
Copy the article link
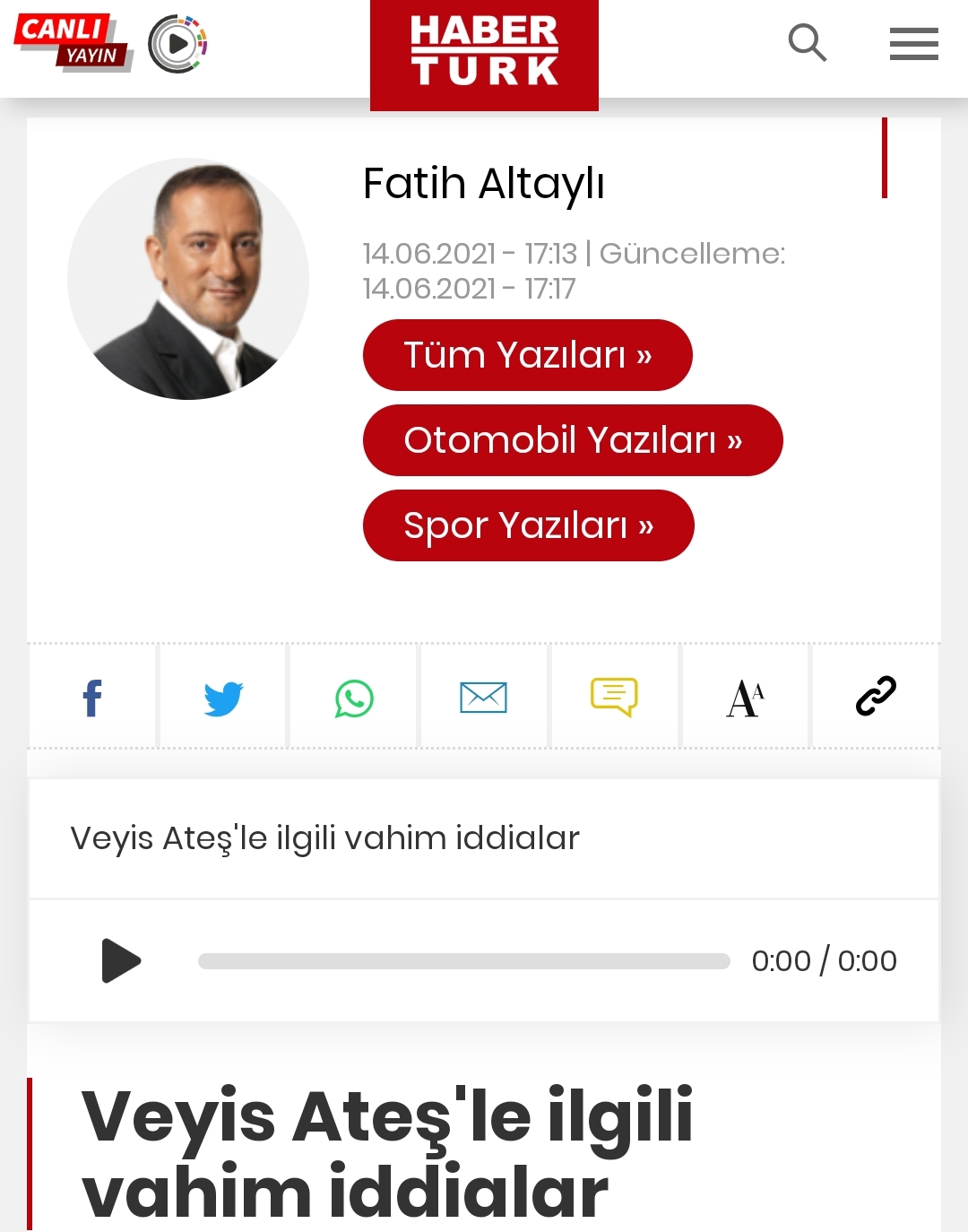[x=876, y=696]
